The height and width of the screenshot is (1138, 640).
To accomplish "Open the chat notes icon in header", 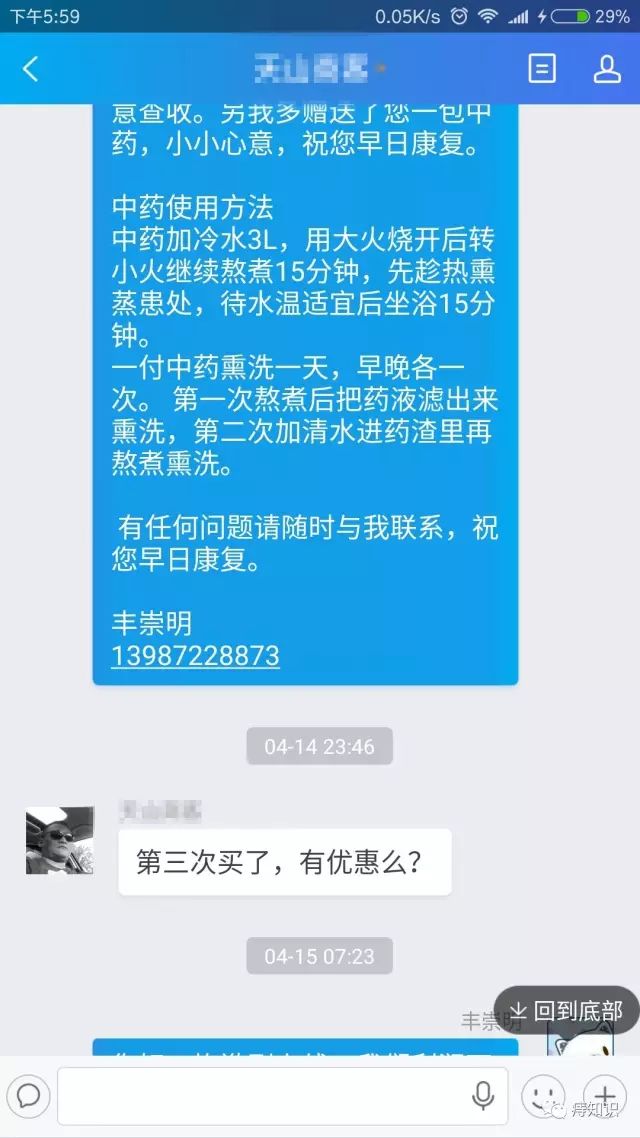I will point(542,69).
